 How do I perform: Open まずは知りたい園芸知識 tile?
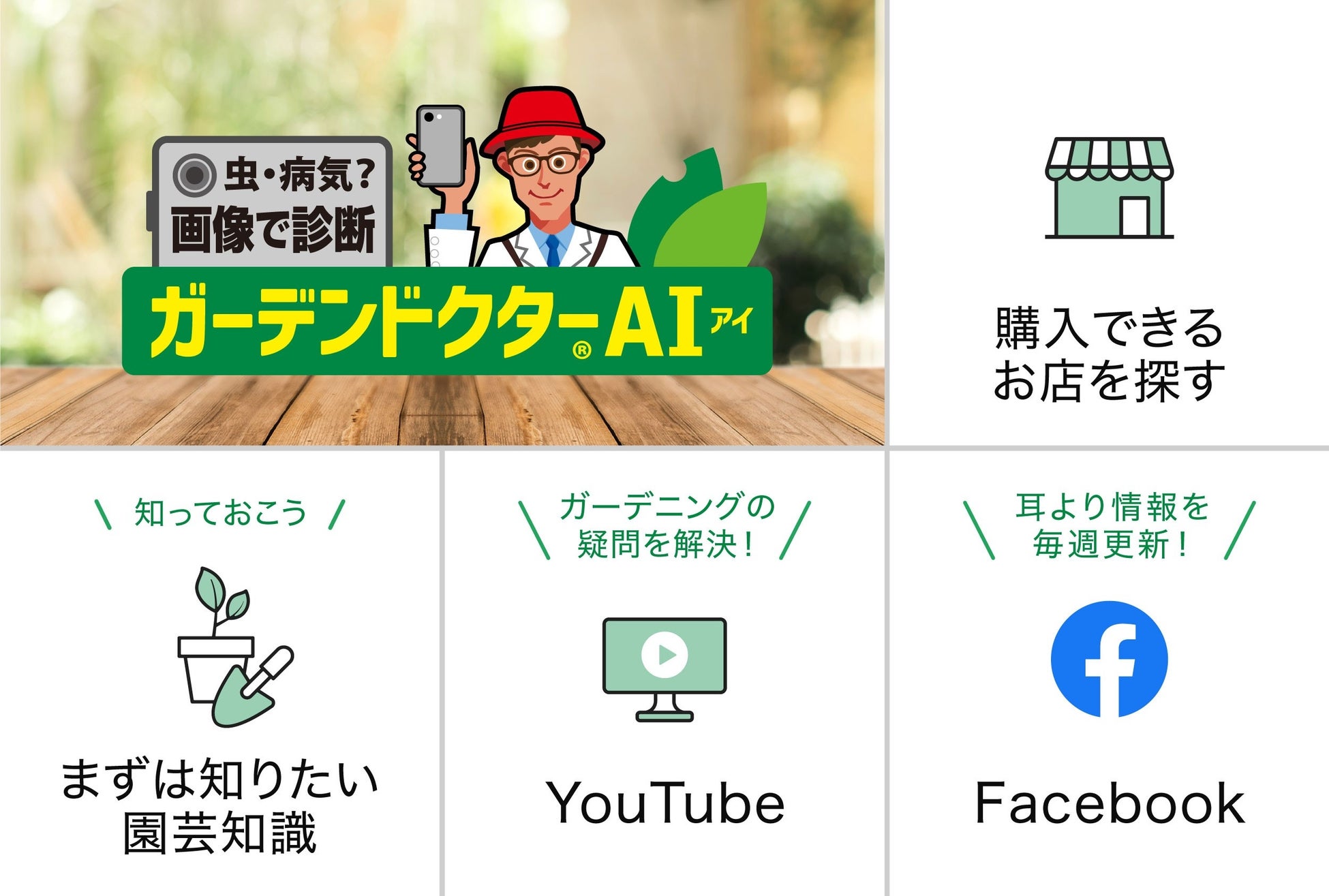tap(219, 675)
